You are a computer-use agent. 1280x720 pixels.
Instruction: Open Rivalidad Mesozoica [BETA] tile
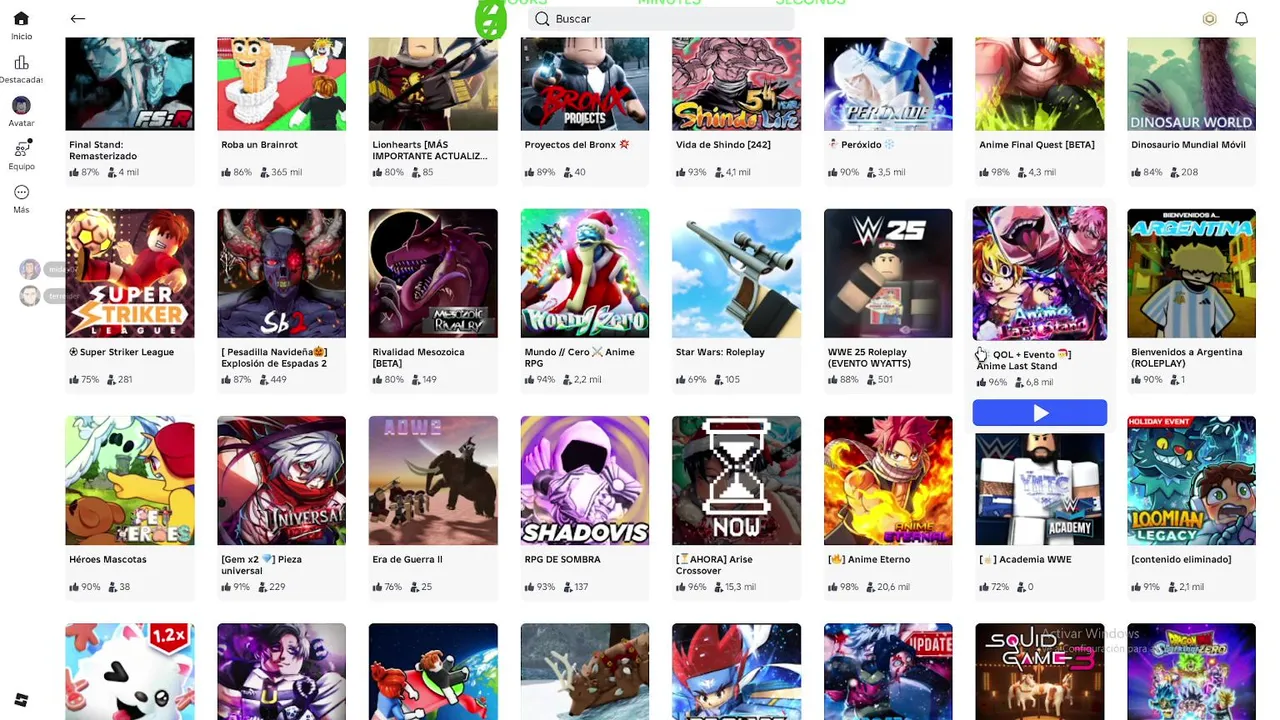[432, 273]
